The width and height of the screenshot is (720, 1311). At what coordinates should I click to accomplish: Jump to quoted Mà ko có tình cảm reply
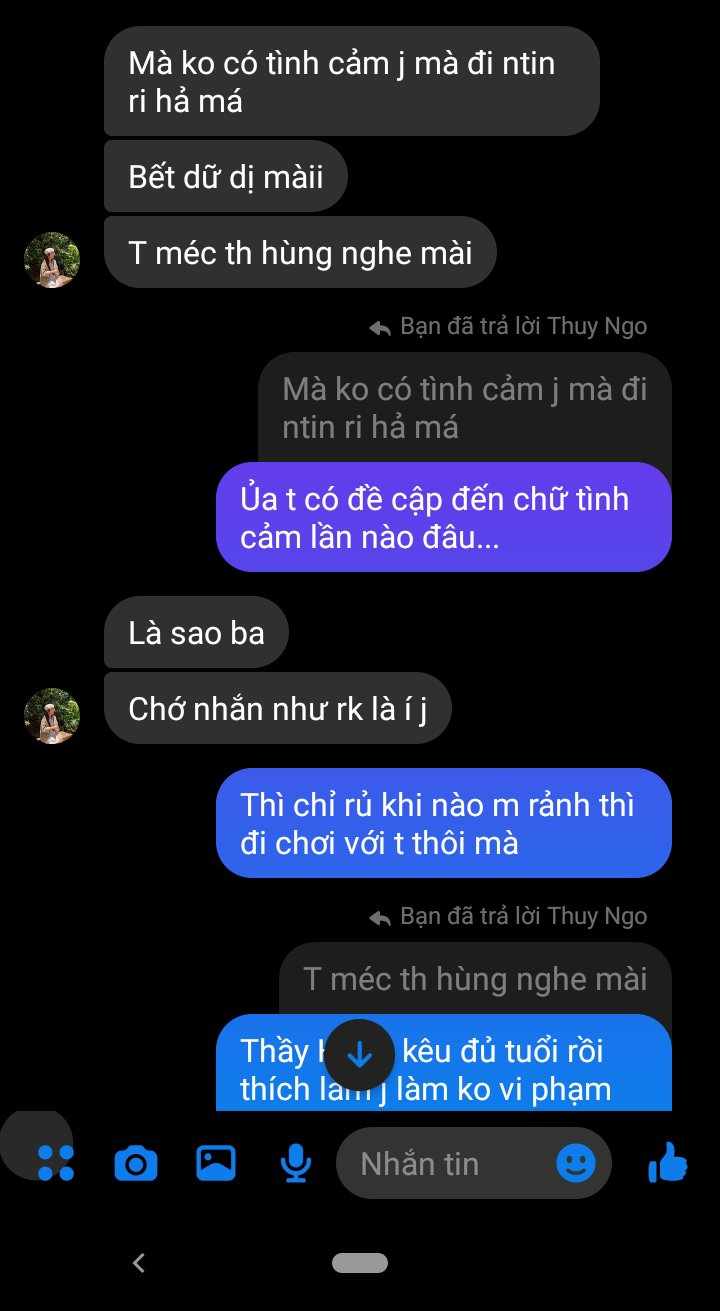tap(465, 408)
